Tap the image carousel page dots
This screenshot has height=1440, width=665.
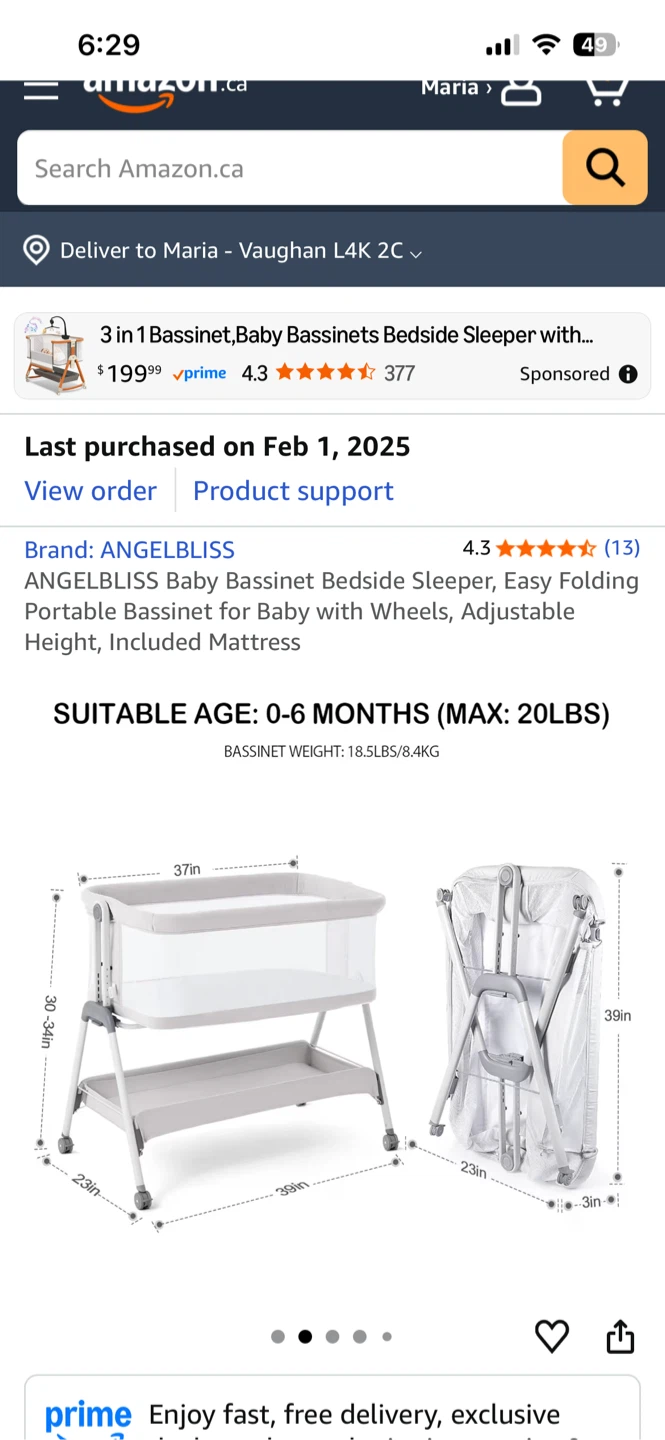[x=332, y=1337]
